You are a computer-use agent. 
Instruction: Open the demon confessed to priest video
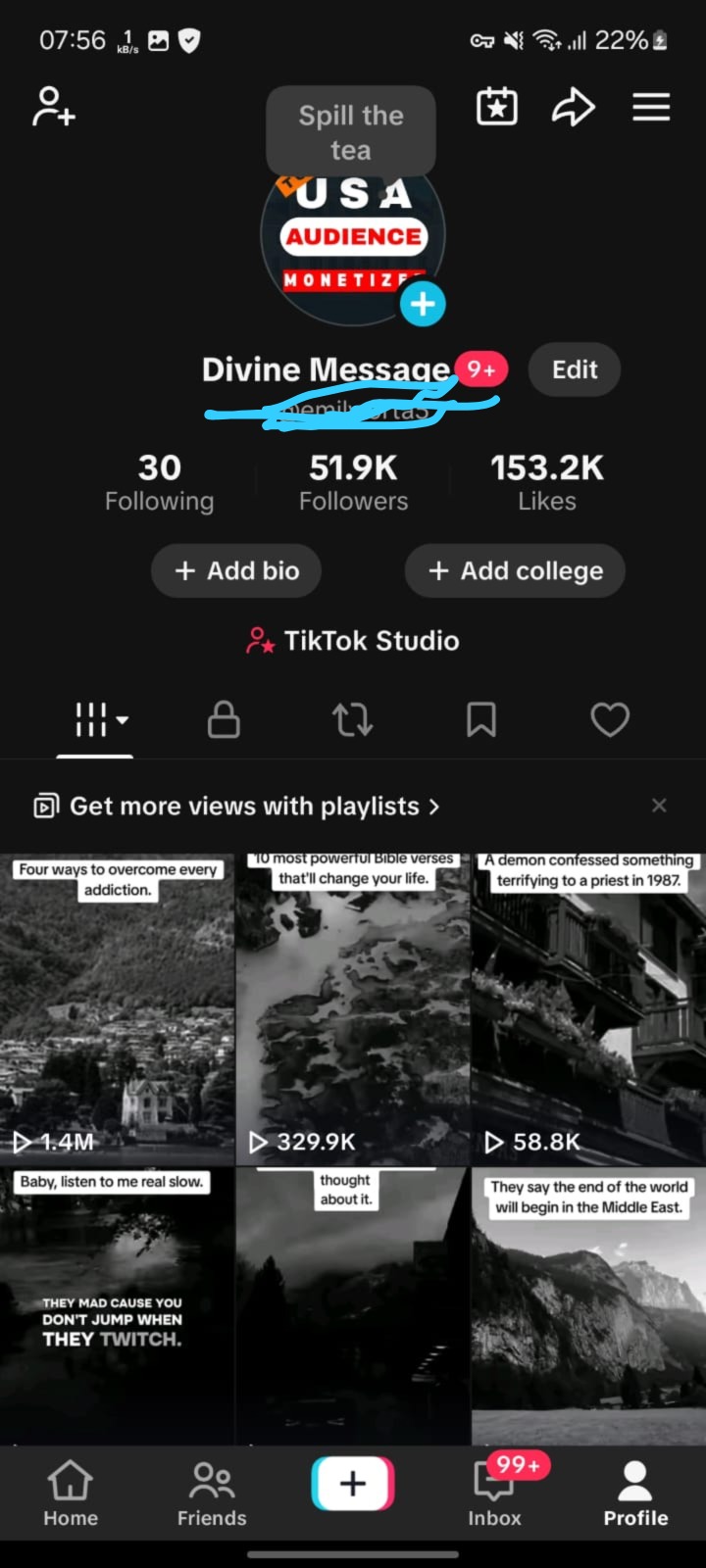588,1008
